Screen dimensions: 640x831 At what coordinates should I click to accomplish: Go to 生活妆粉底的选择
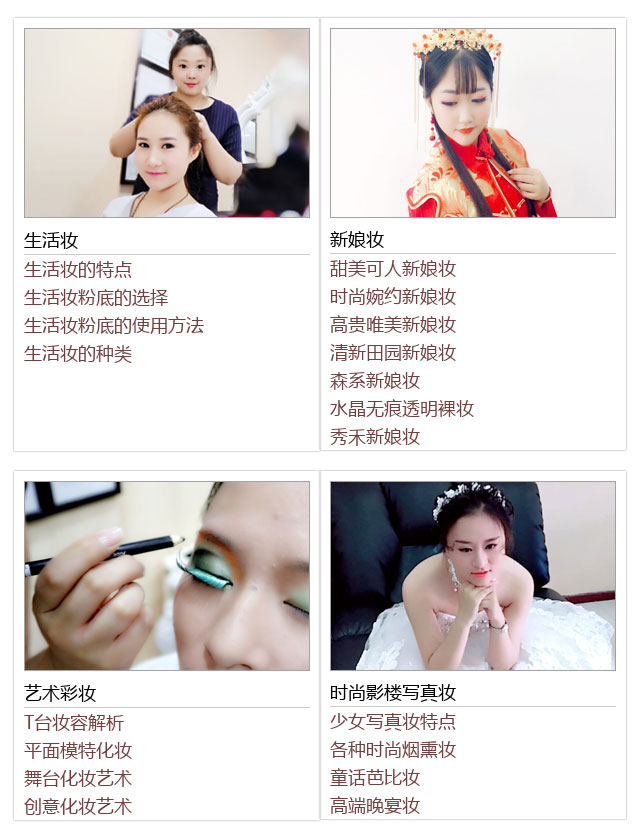click(x=96, y=298)
